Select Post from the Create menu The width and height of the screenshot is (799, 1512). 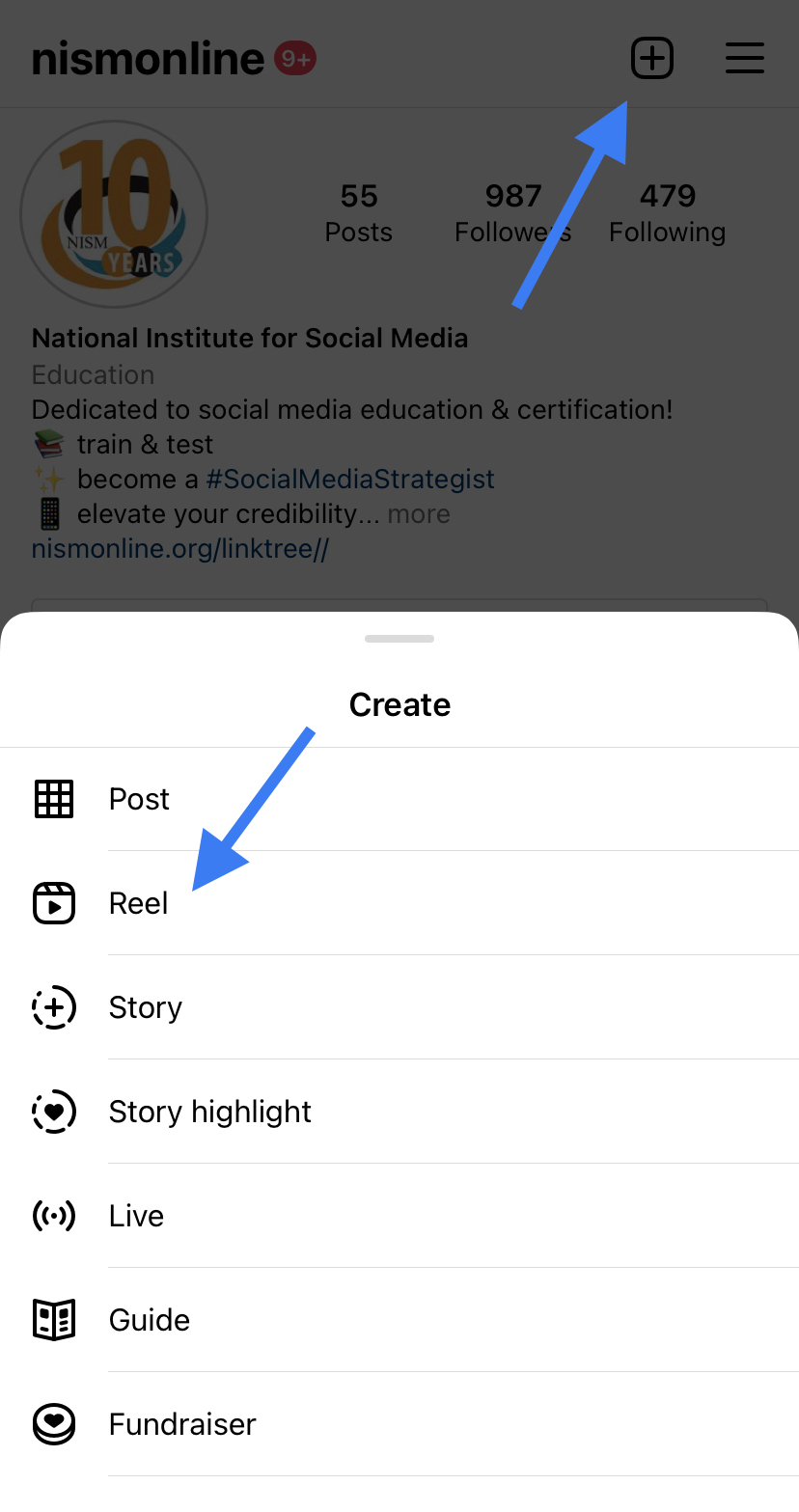pos(399,799)
